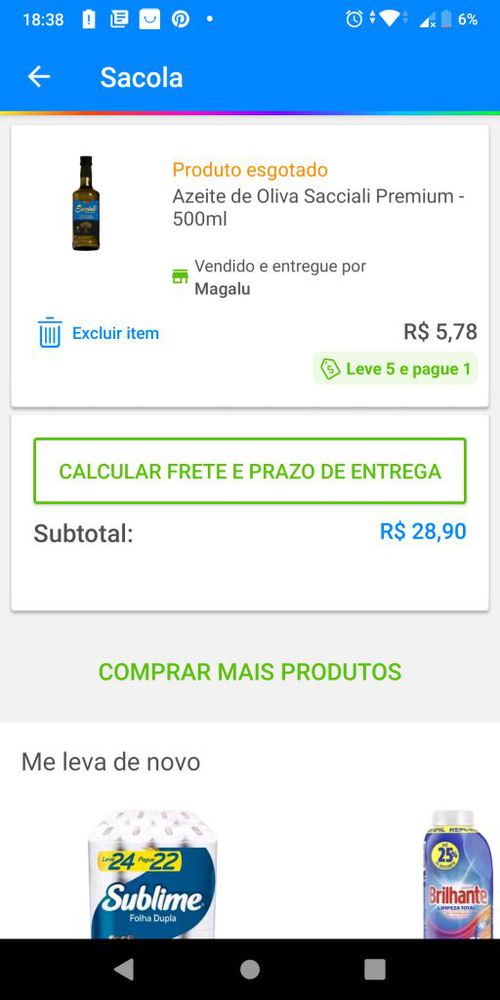Tap Excluir item to remove the olive oil
This screenshot has width=500, height=1000.
(x=98, y=333)
